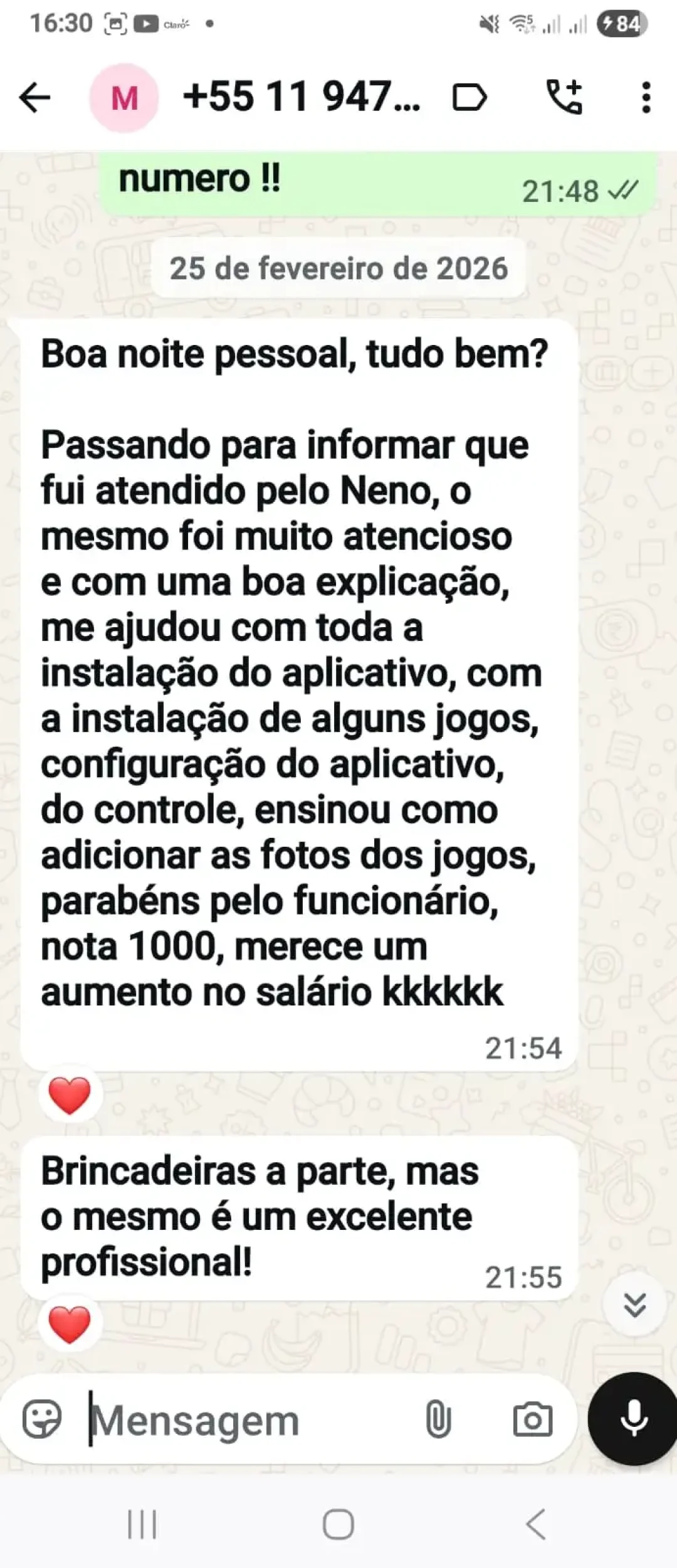Open recent apps from navigation bar
This screenshot has height=1568, width=677.
click(142, 1523)
